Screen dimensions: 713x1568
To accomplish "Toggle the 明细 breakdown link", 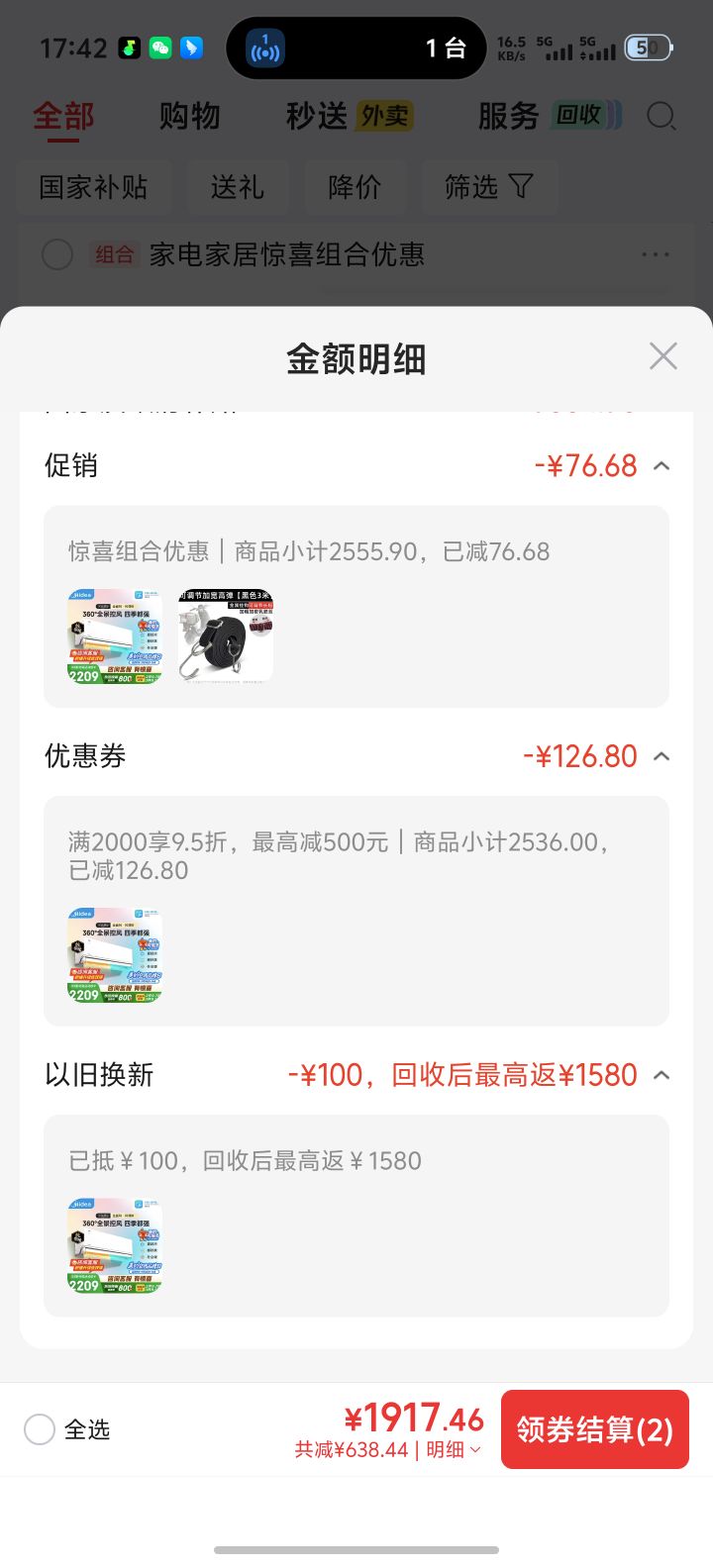I will tap(454, 1449).
